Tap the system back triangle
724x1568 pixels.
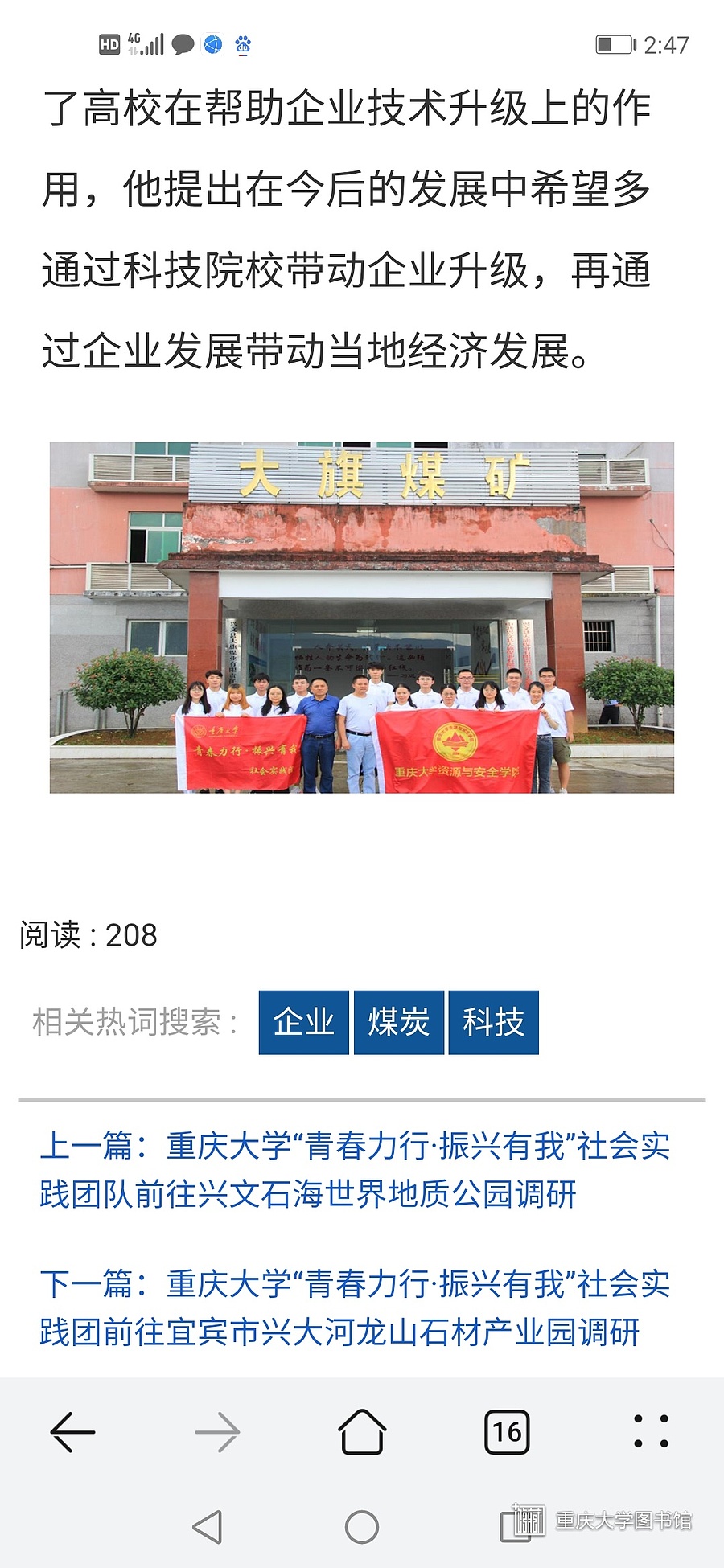coord(208,1526)
